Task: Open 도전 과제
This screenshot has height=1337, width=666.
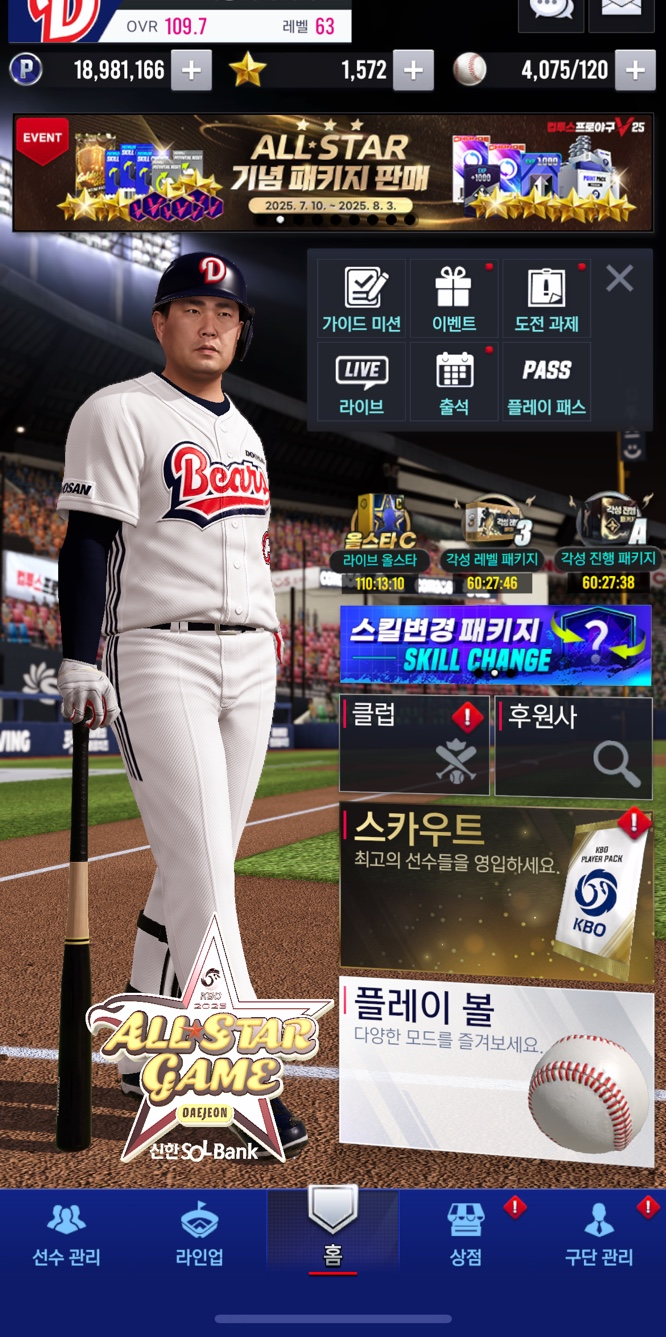Action: click(x=546, y=299)
